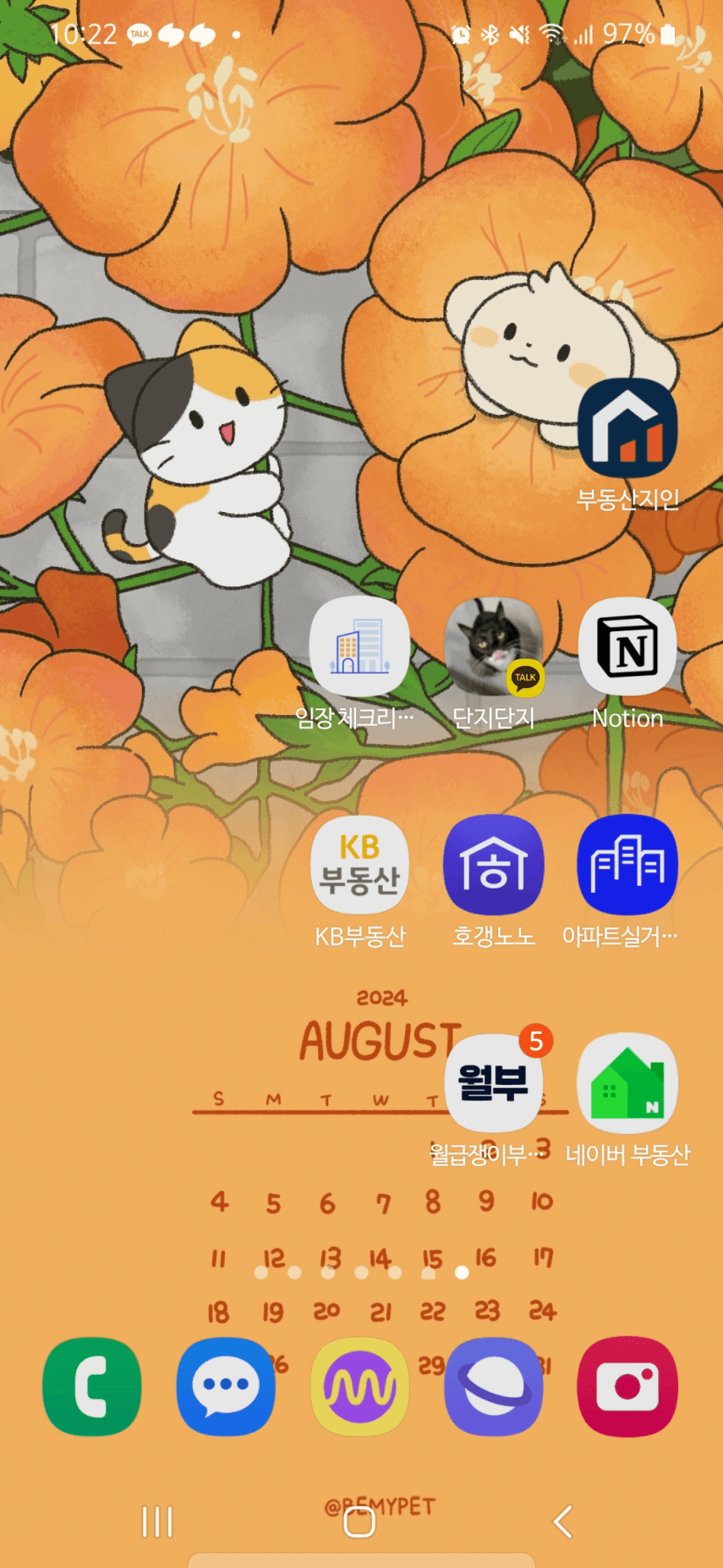Image resolution: width=723 pixels, height=1568 pixels.
Task: Open the Phone dialer in the dock
Action: point(91,1386)
